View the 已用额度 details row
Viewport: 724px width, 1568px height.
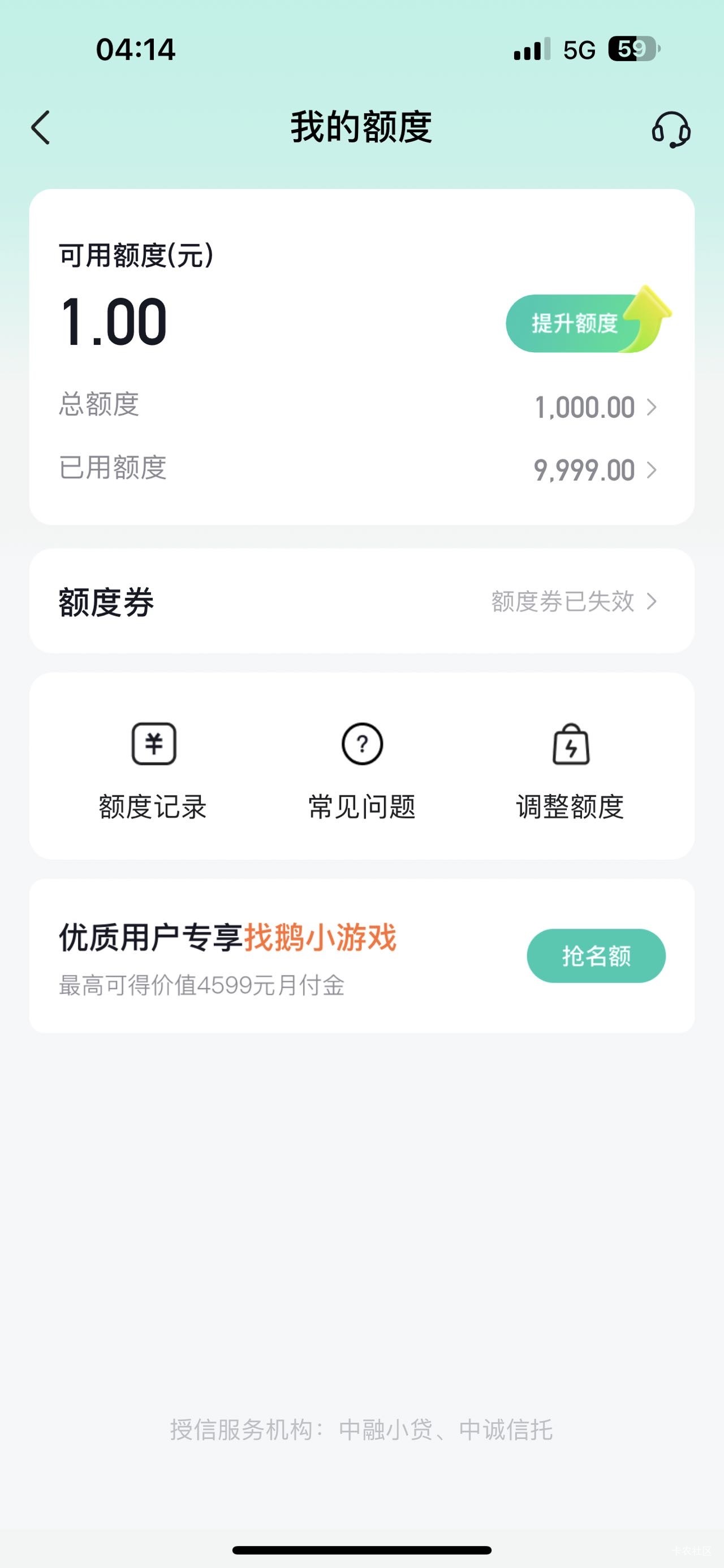tap(361, 469)
